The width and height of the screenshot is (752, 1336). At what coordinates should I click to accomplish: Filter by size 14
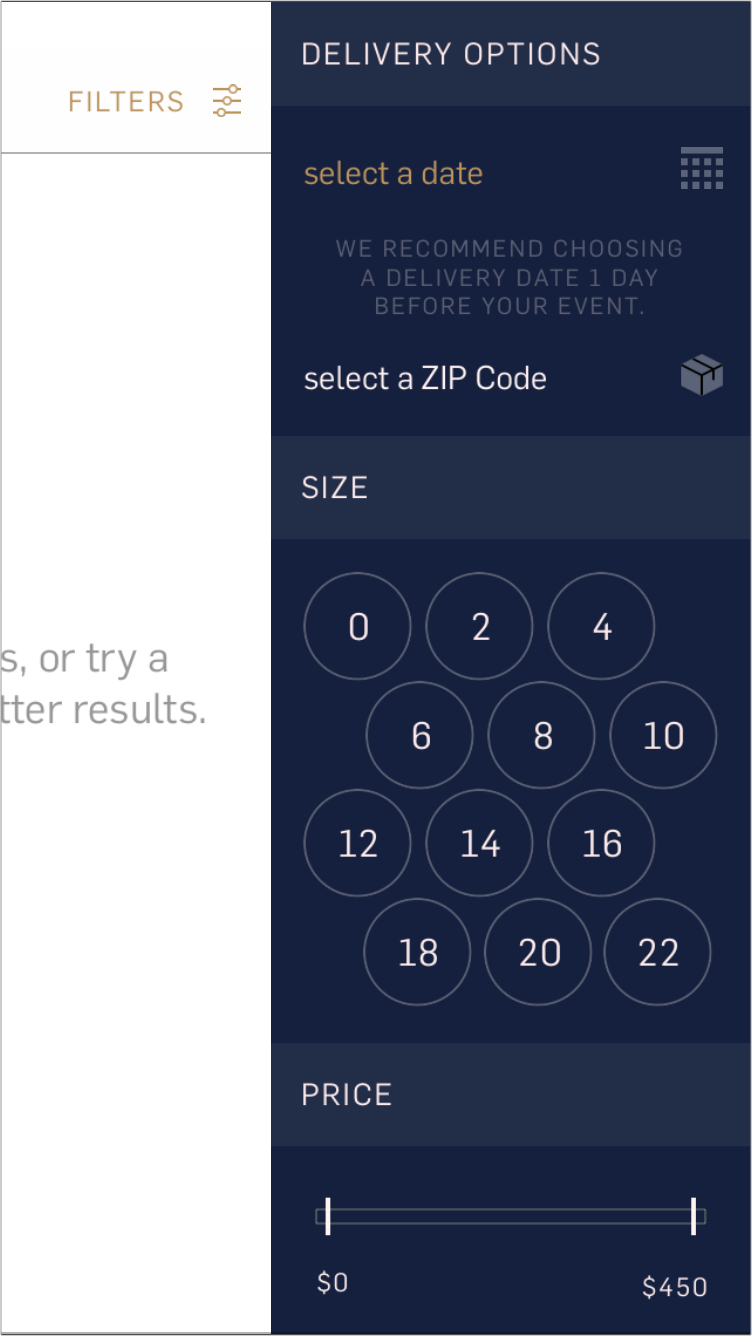(480, 843)
